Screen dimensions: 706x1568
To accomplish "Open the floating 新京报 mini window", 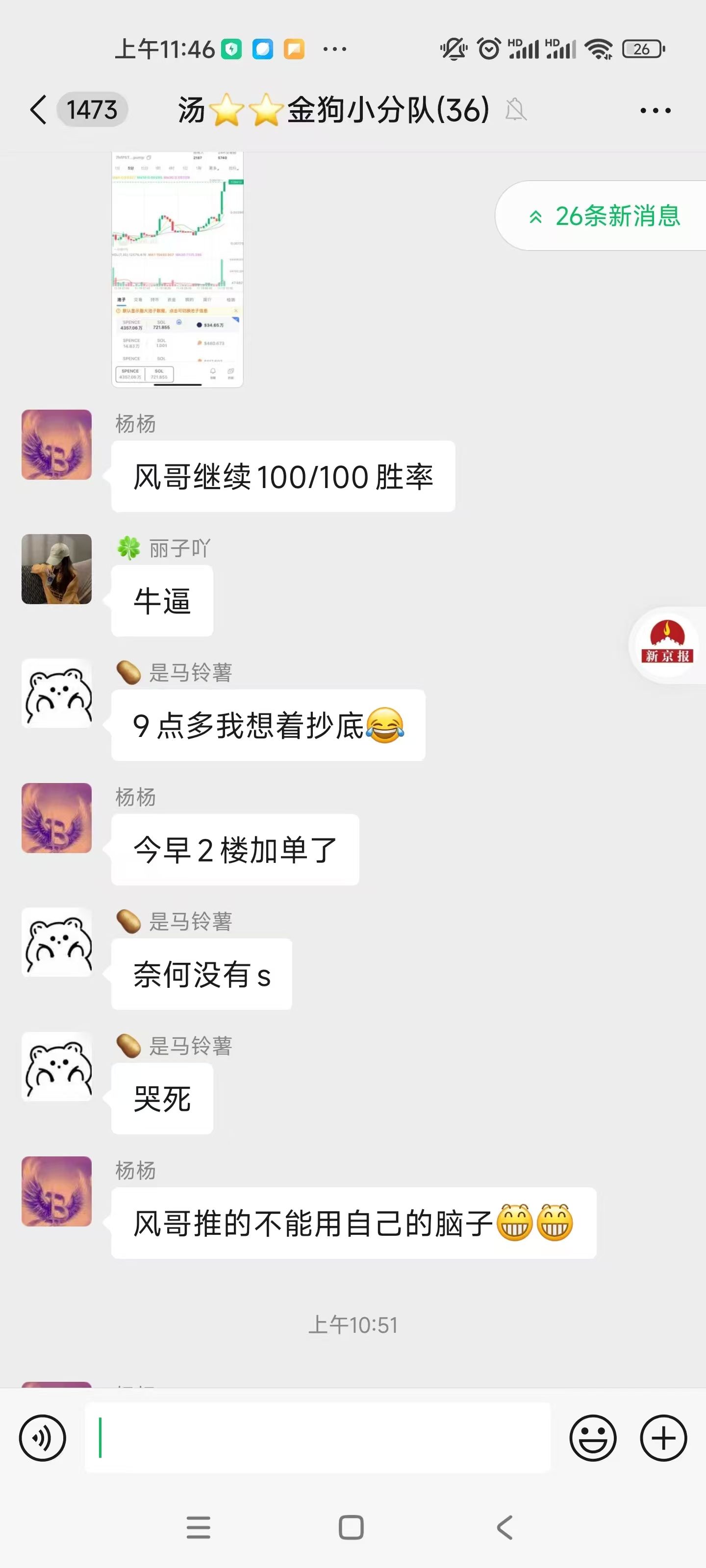I will click(x=668, y=645).
